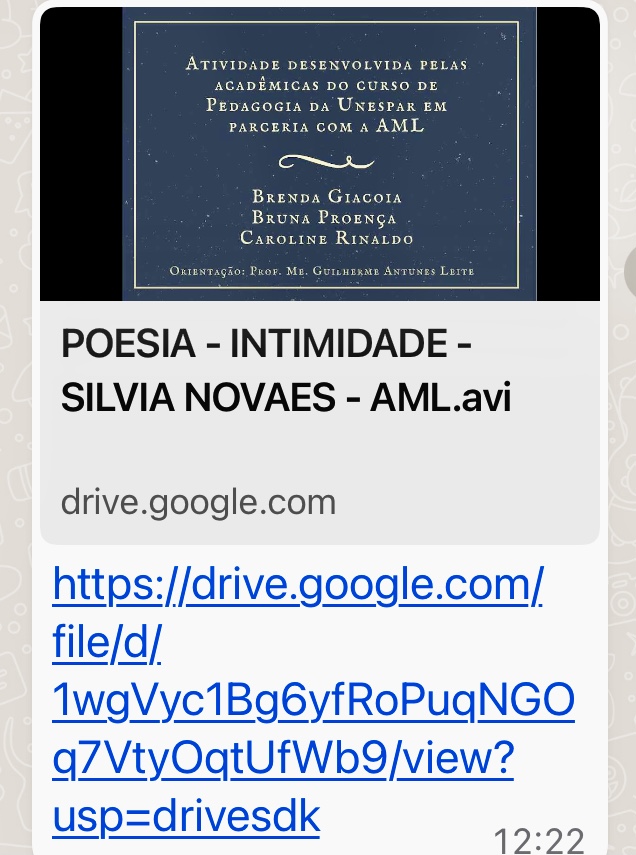Image resolution: width=636 pixels, height=855 pixels.
Task: Tap the forward icon beside the message
Action: tap(629, 271)
